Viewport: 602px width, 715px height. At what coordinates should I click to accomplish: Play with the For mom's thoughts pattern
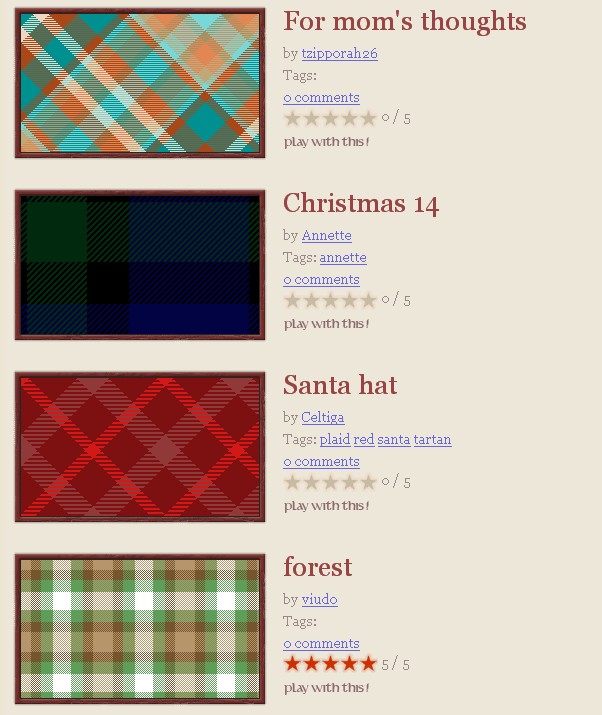pyautogui.click(x=326, y=142)
